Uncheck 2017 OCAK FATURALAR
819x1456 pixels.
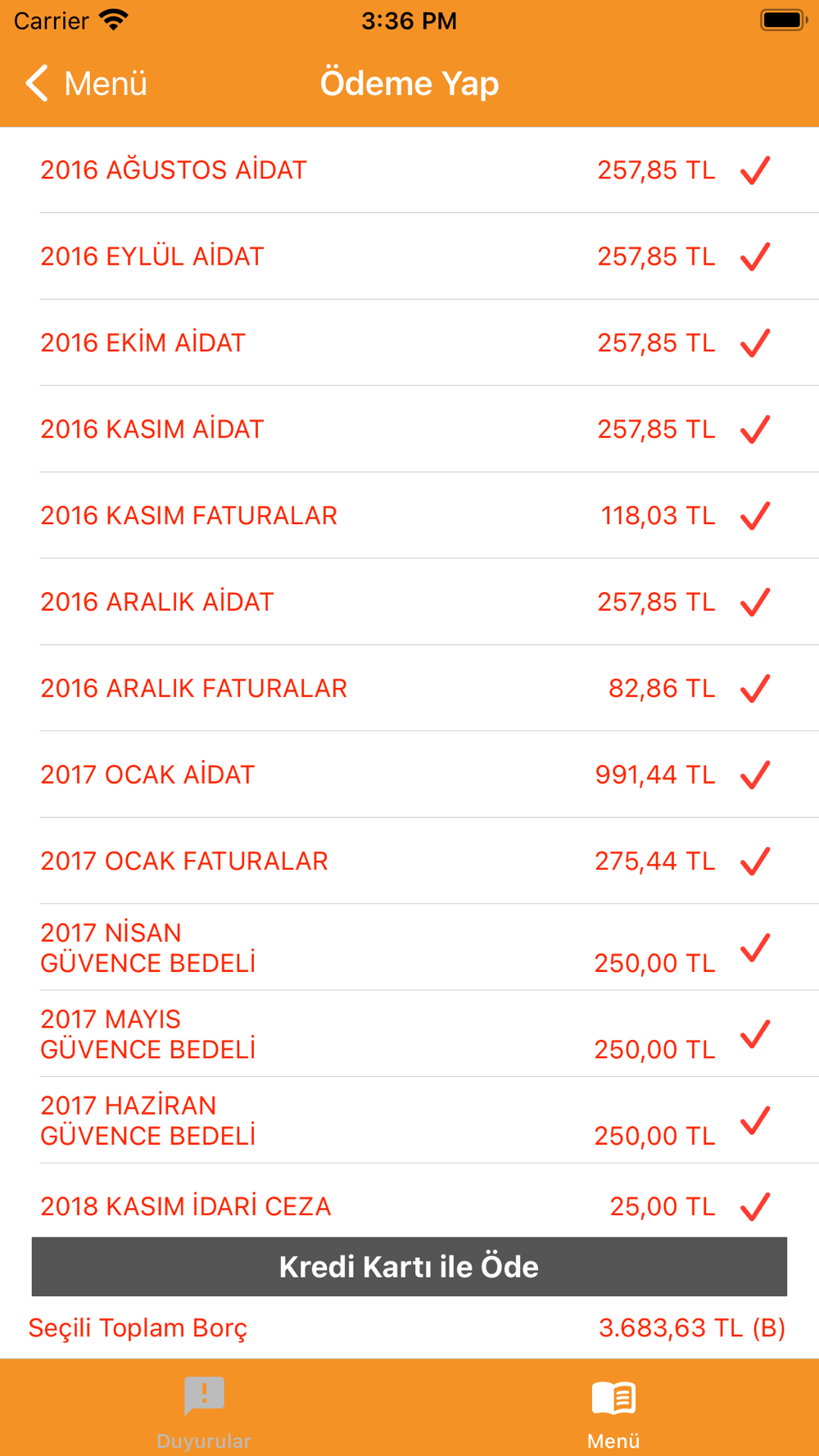pyautogui.click(x=409, y=861)
